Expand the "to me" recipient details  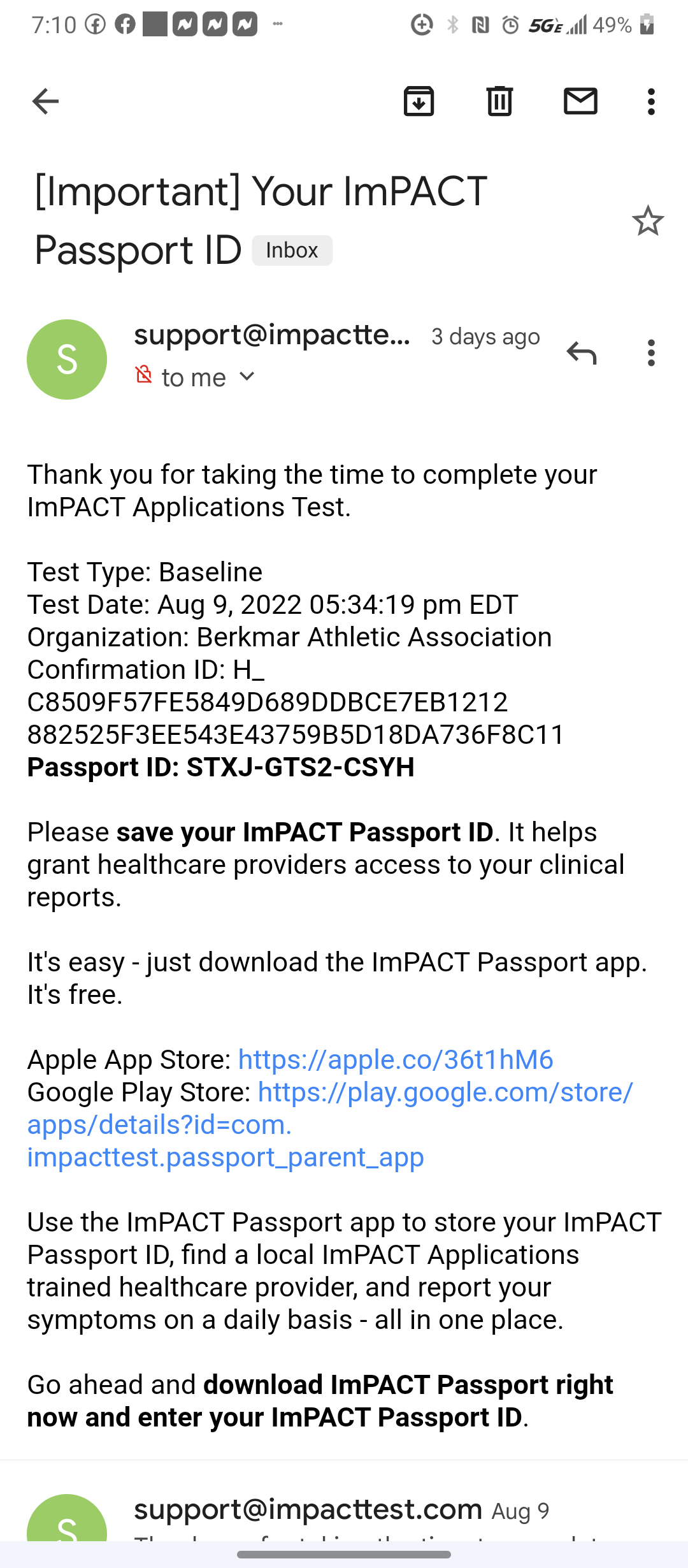208,377
